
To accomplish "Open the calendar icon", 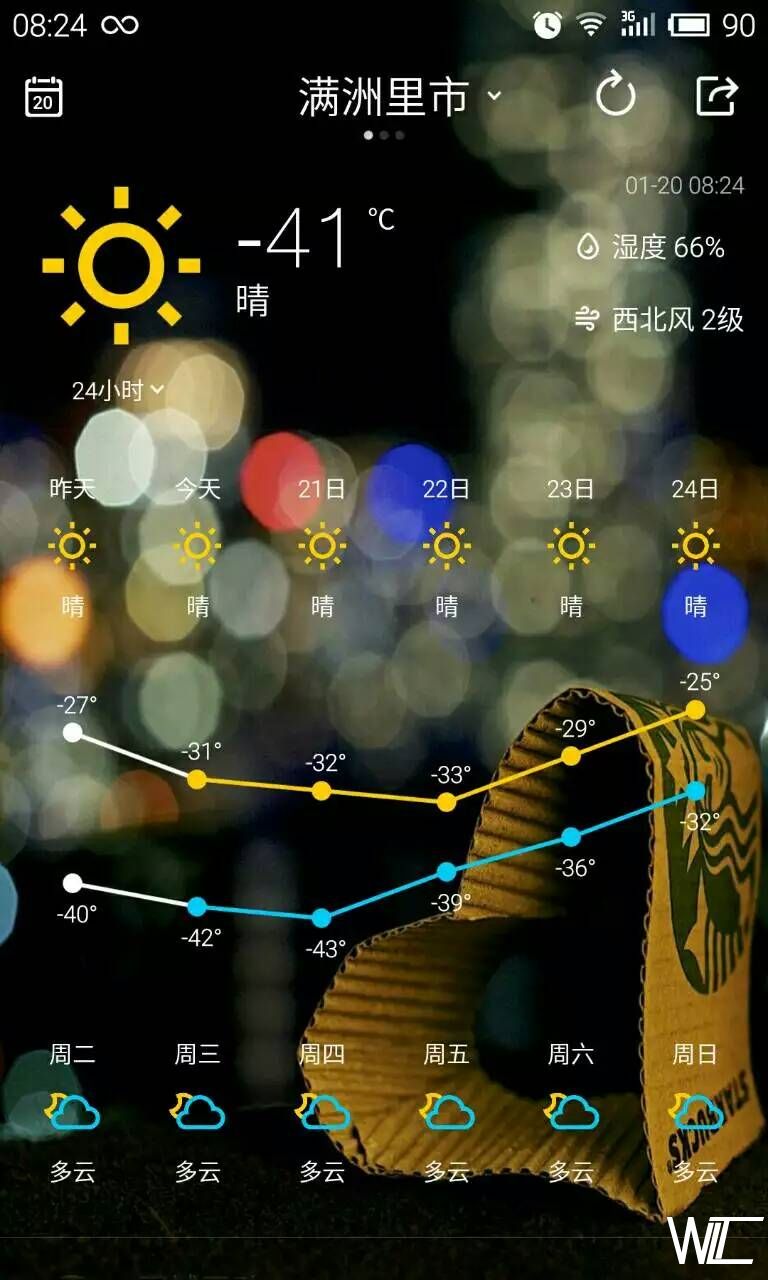I will [43, 97].
